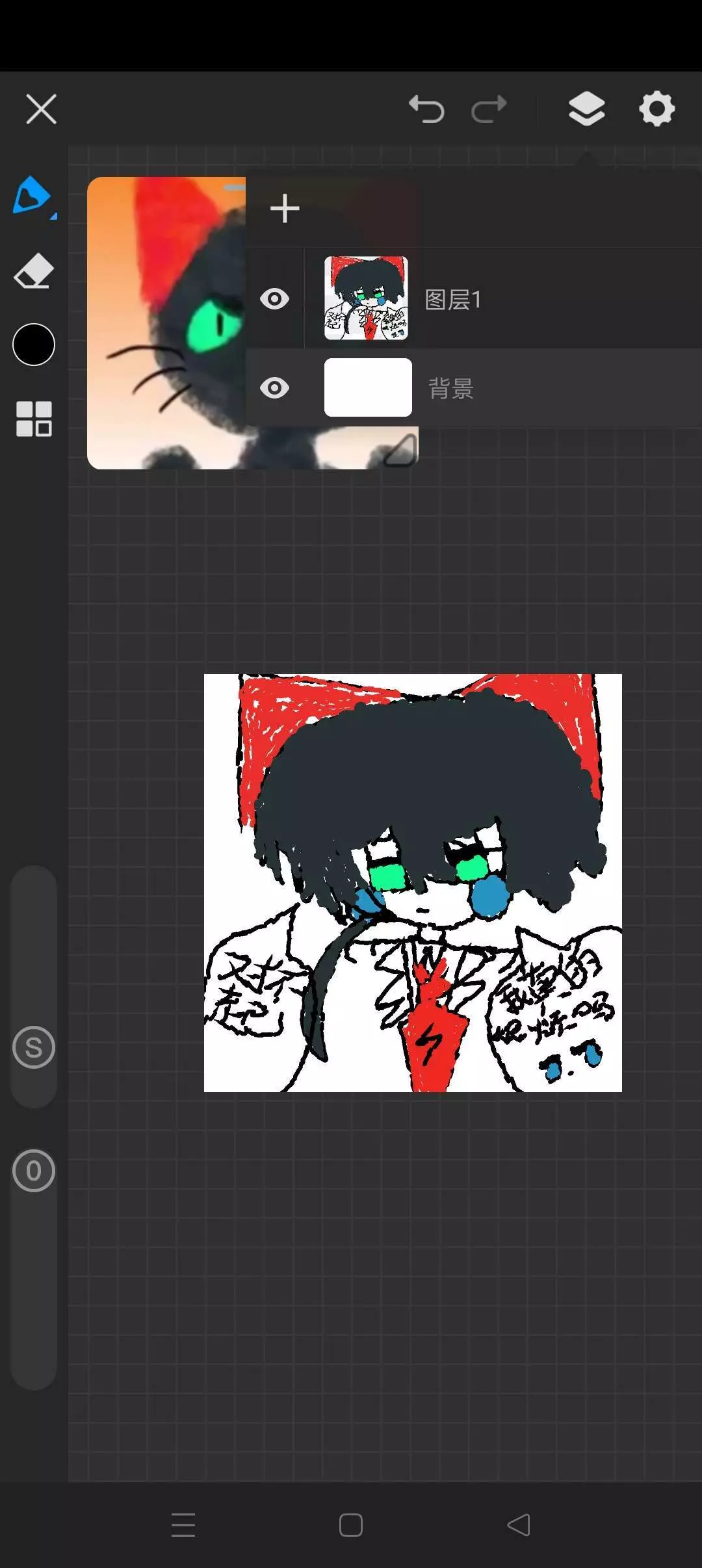This screenshot has width=702, height=1568.
Task: Open the settings gear
Action: 656,109
